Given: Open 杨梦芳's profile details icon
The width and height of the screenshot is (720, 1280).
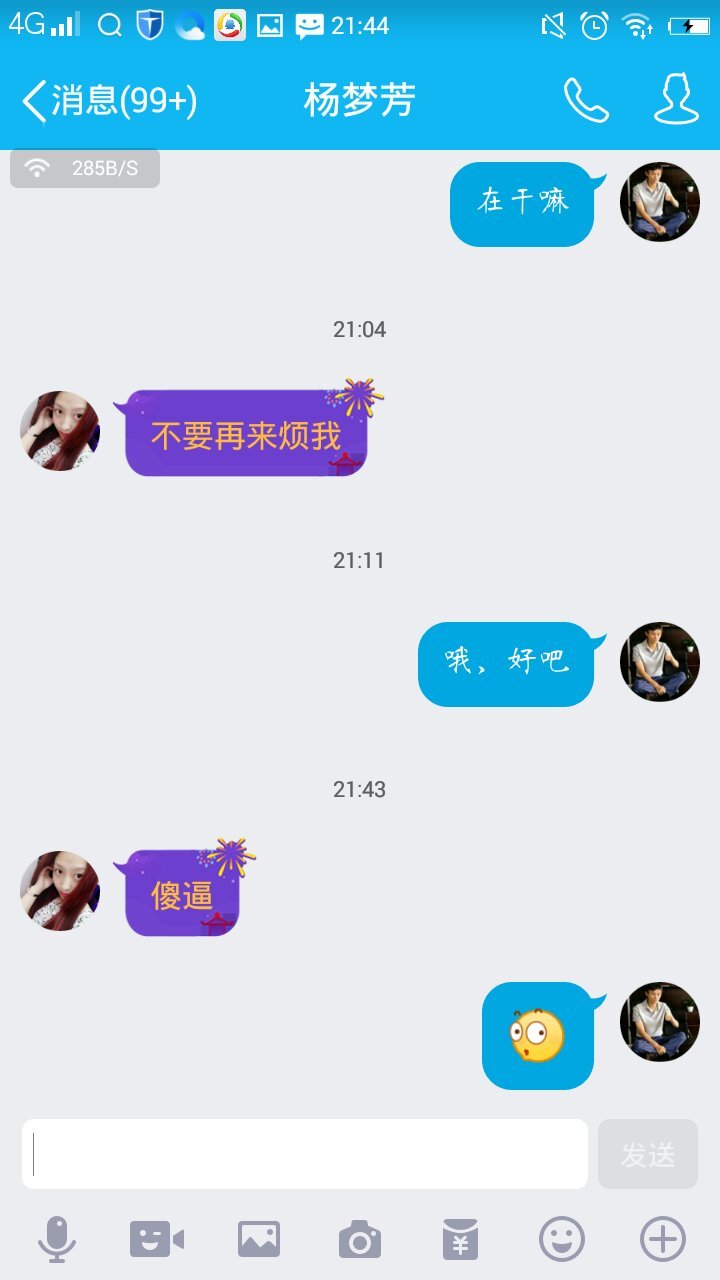Looking at the screenshot, I should [x=676, y=100].
